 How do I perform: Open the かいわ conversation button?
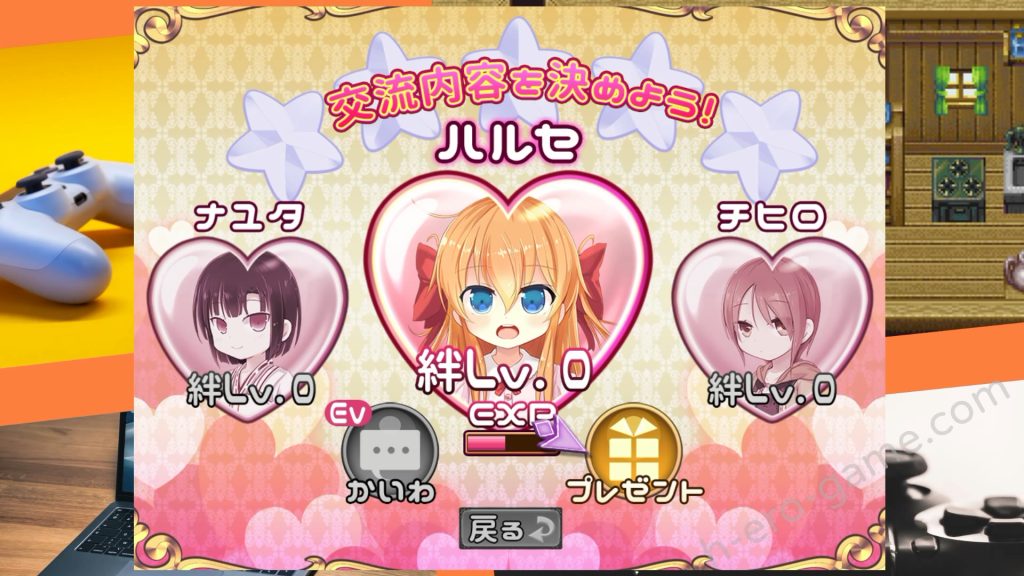[x=390, y=450]
